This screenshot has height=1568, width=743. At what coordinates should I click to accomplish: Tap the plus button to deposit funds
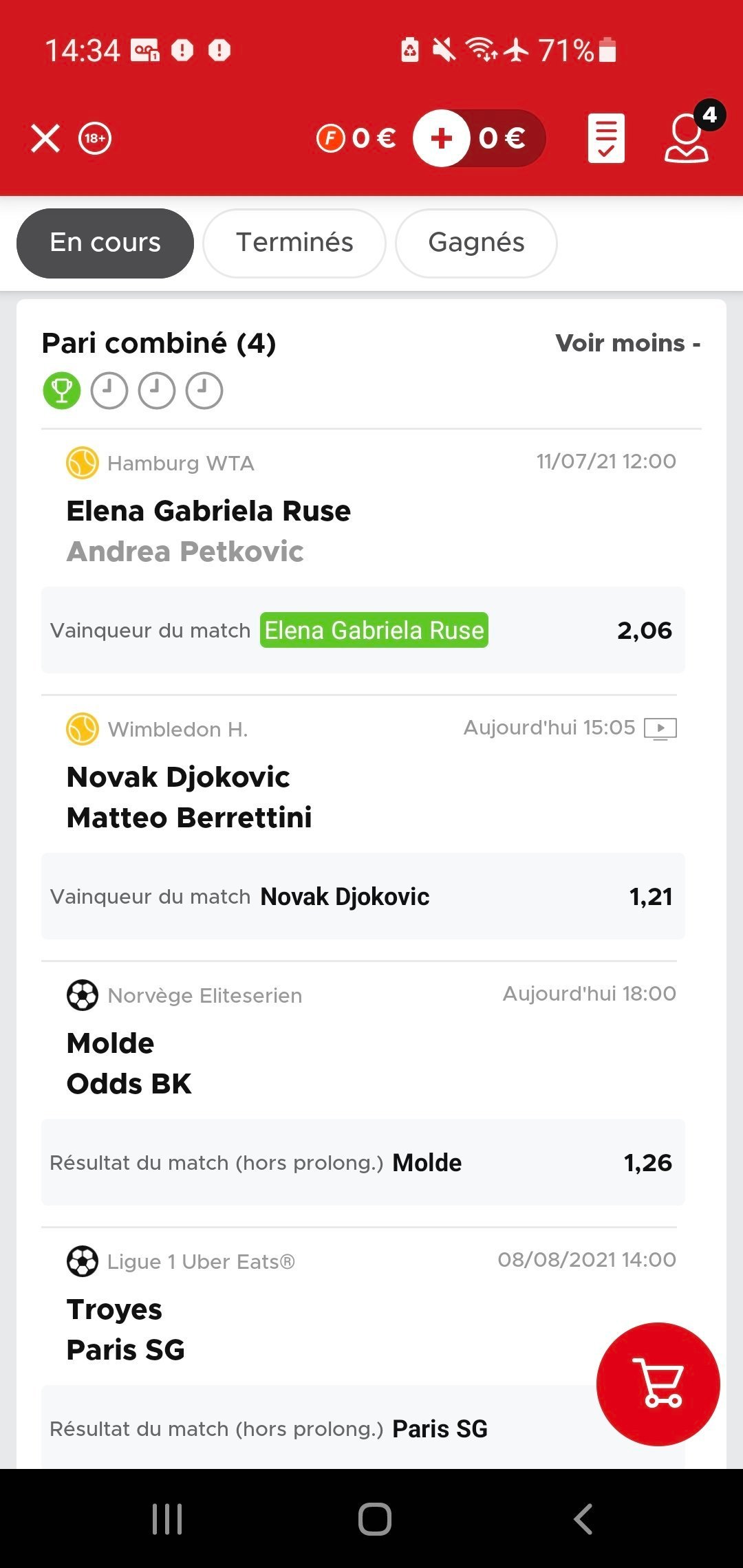click(x=442, y=138)
